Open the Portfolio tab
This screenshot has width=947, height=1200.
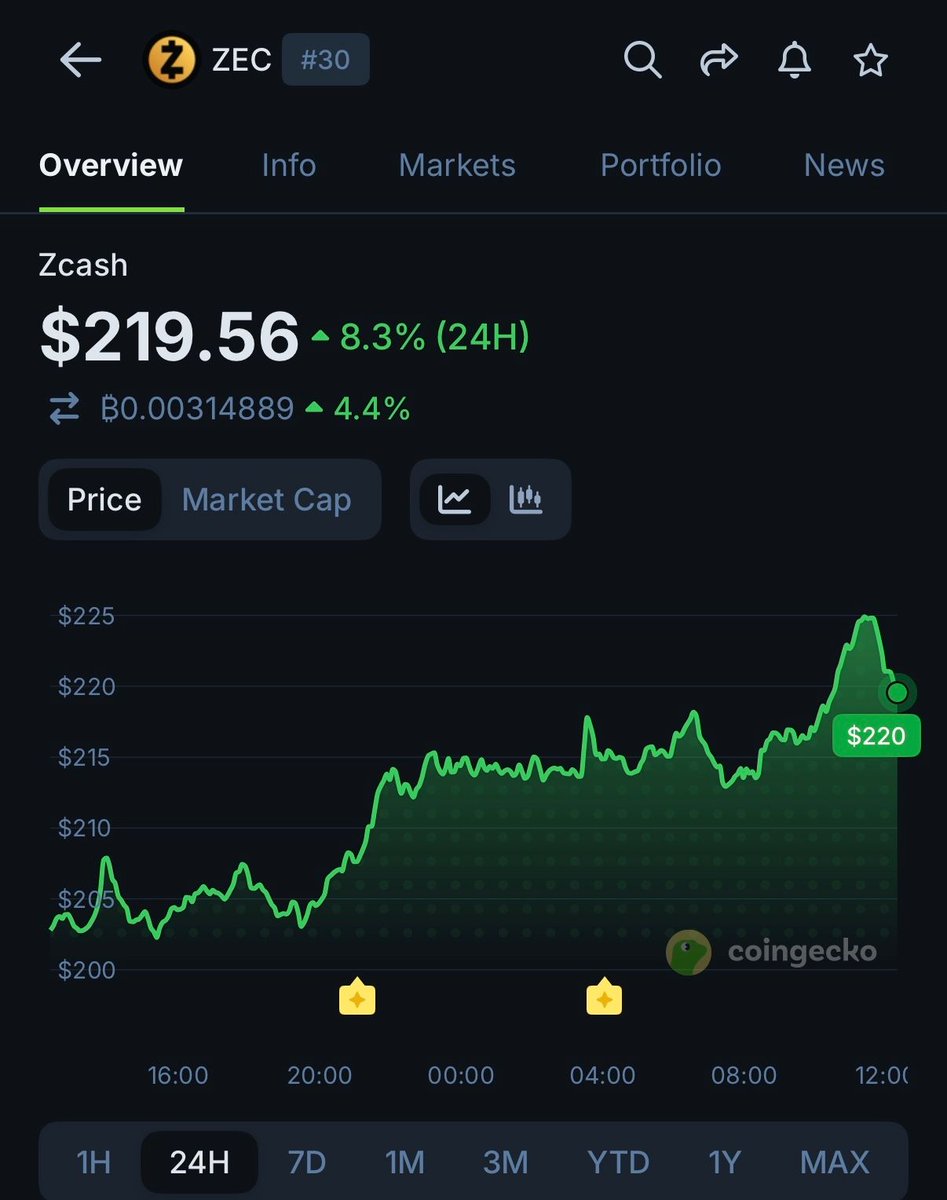pyautogui.click(x=660, y=165)
